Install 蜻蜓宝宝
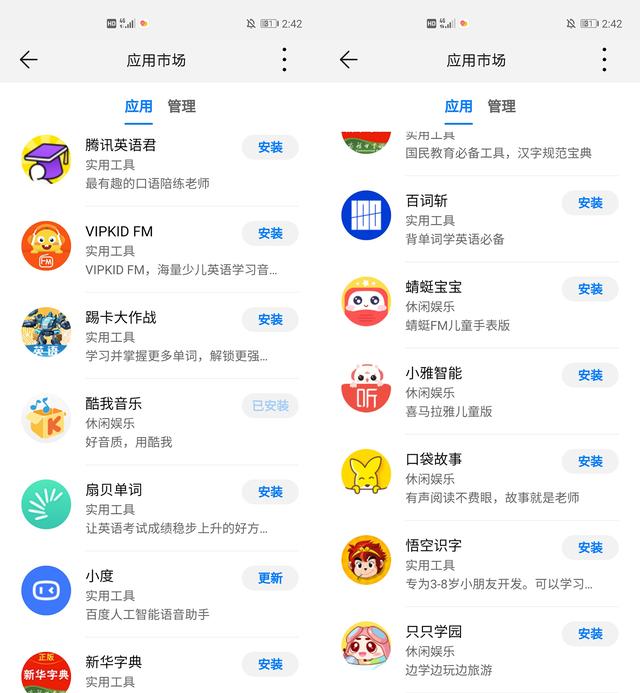 tap(590, 289)
